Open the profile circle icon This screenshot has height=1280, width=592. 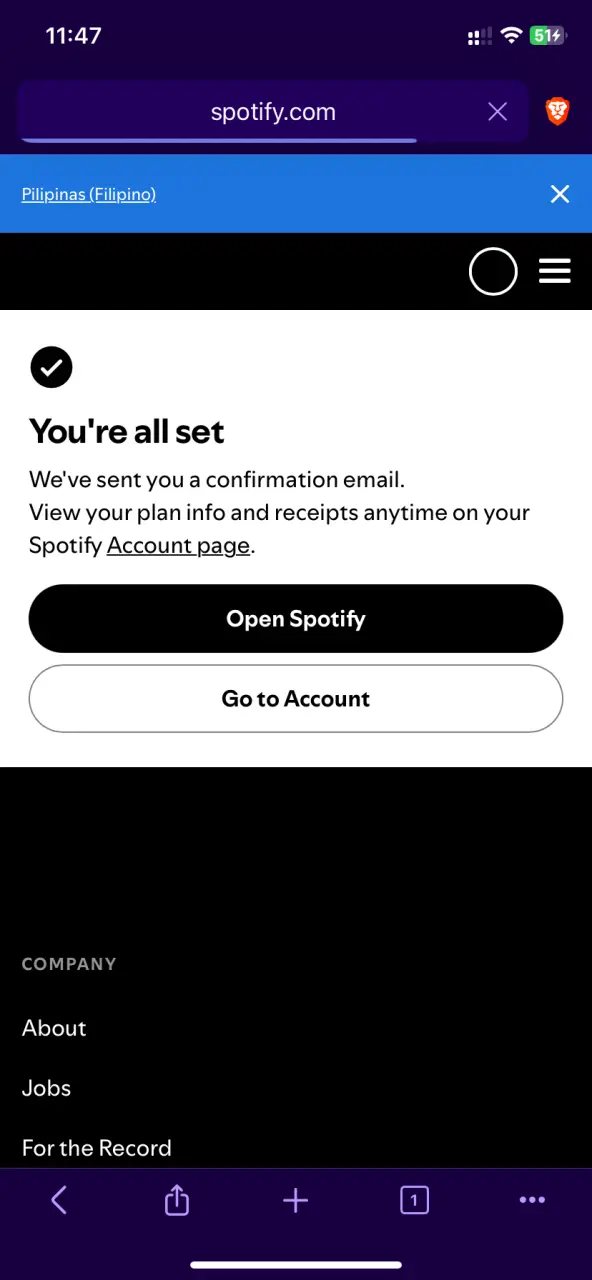point(493,271)
